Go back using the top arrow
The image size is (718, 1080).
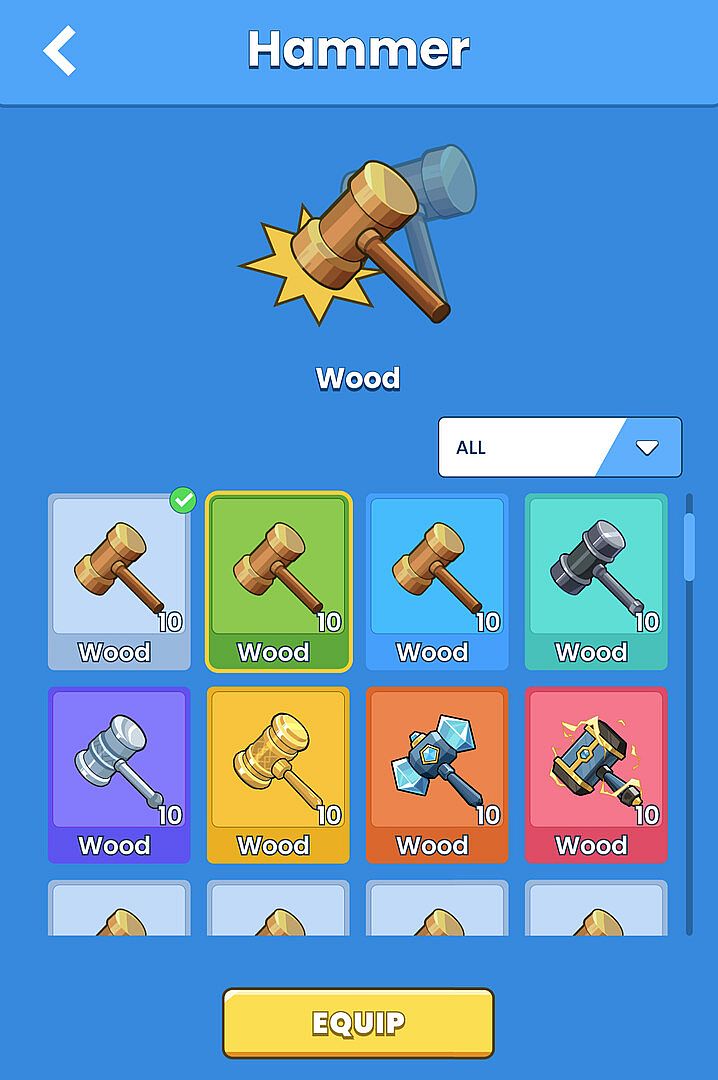click(x=60, y=51)
